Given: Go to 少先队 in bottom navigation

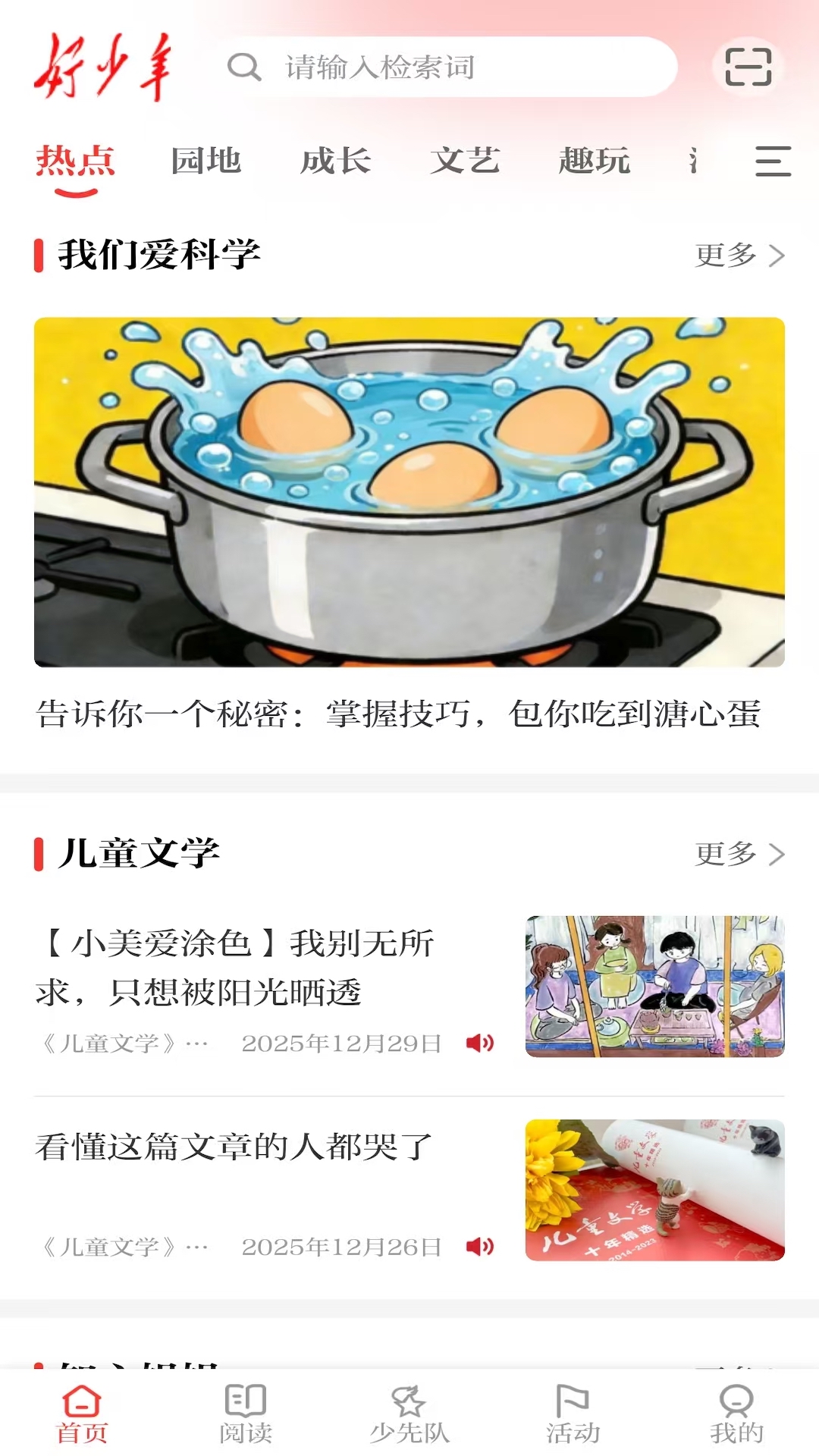Looking at the screenshot, I should pyautogui.click(x=409, y=1414).
